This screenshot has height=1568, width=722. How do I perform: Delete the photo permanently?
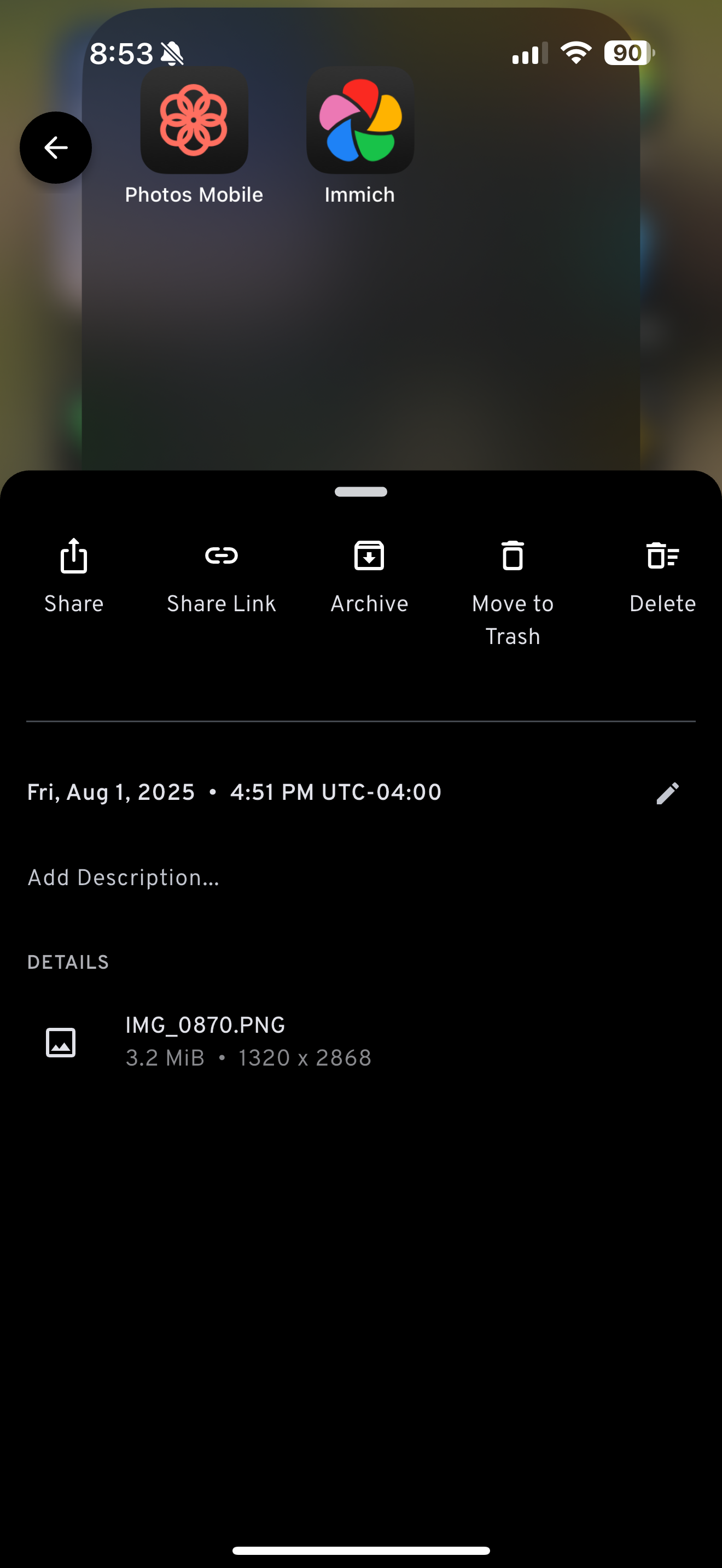662,575
